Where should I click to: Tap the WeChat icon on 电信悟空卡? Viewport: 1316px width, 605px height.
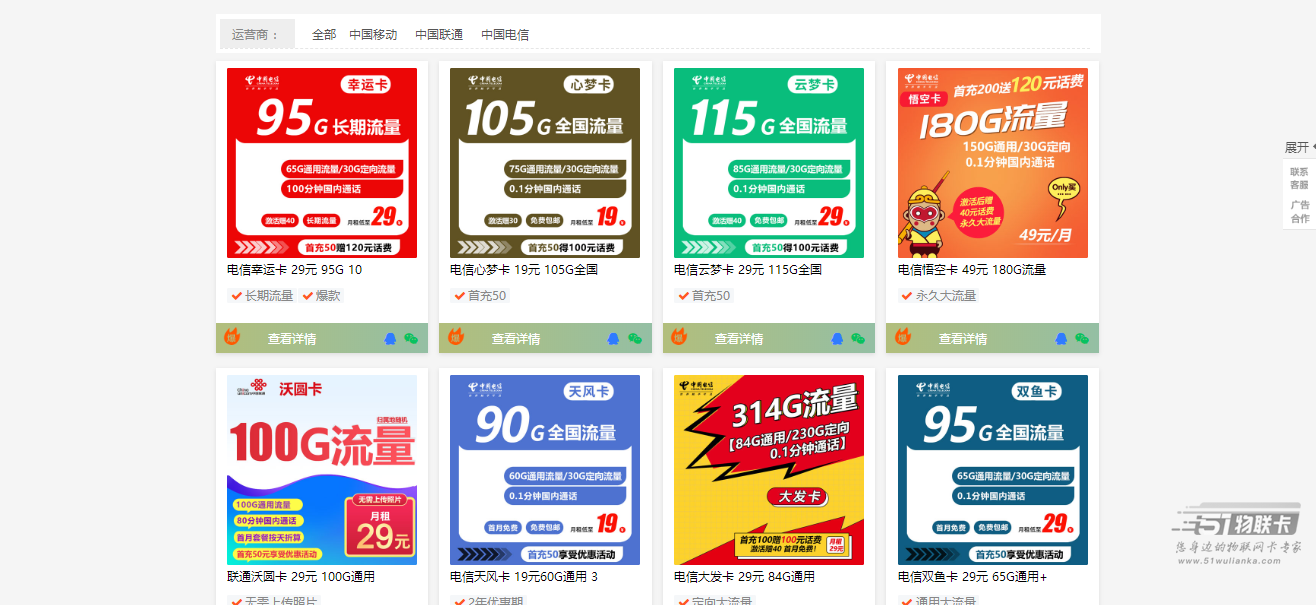pos(1081,339)
